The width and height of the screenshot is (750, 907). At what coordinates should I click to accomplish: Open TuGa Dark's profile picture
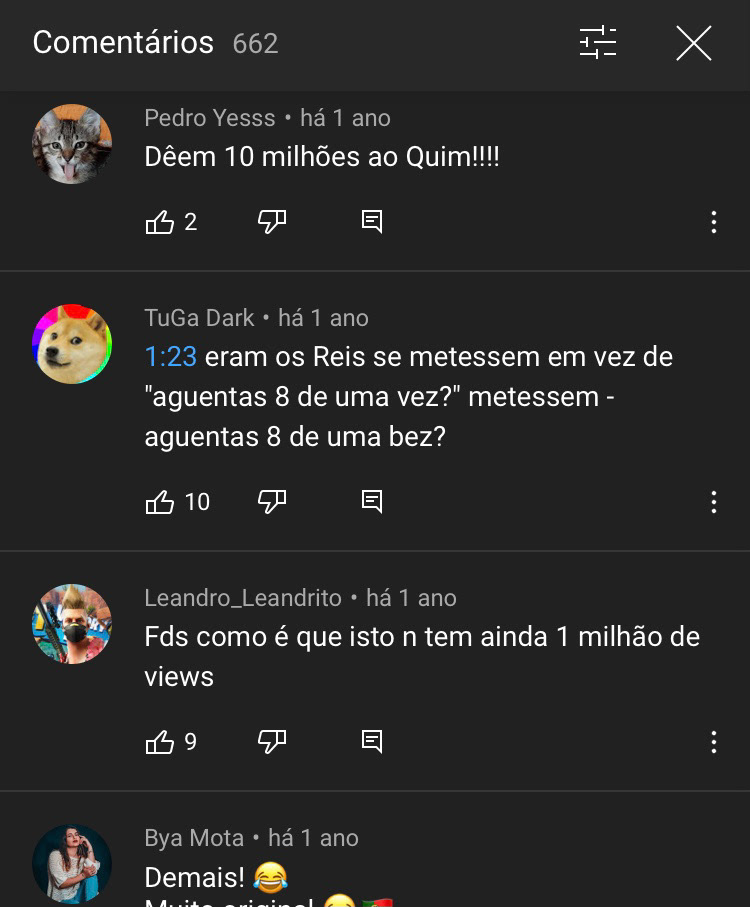coord(72,344)
